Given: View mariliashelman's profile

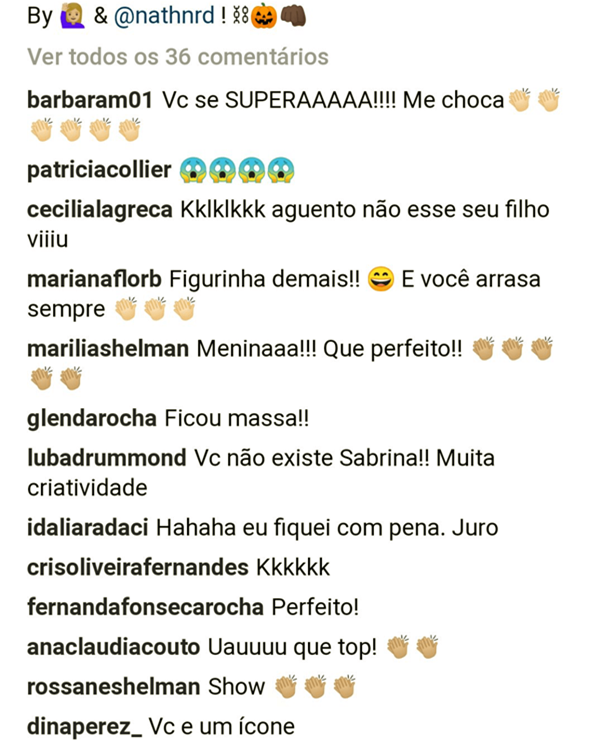Looking at the screenshot, I should tap(108, 351).
